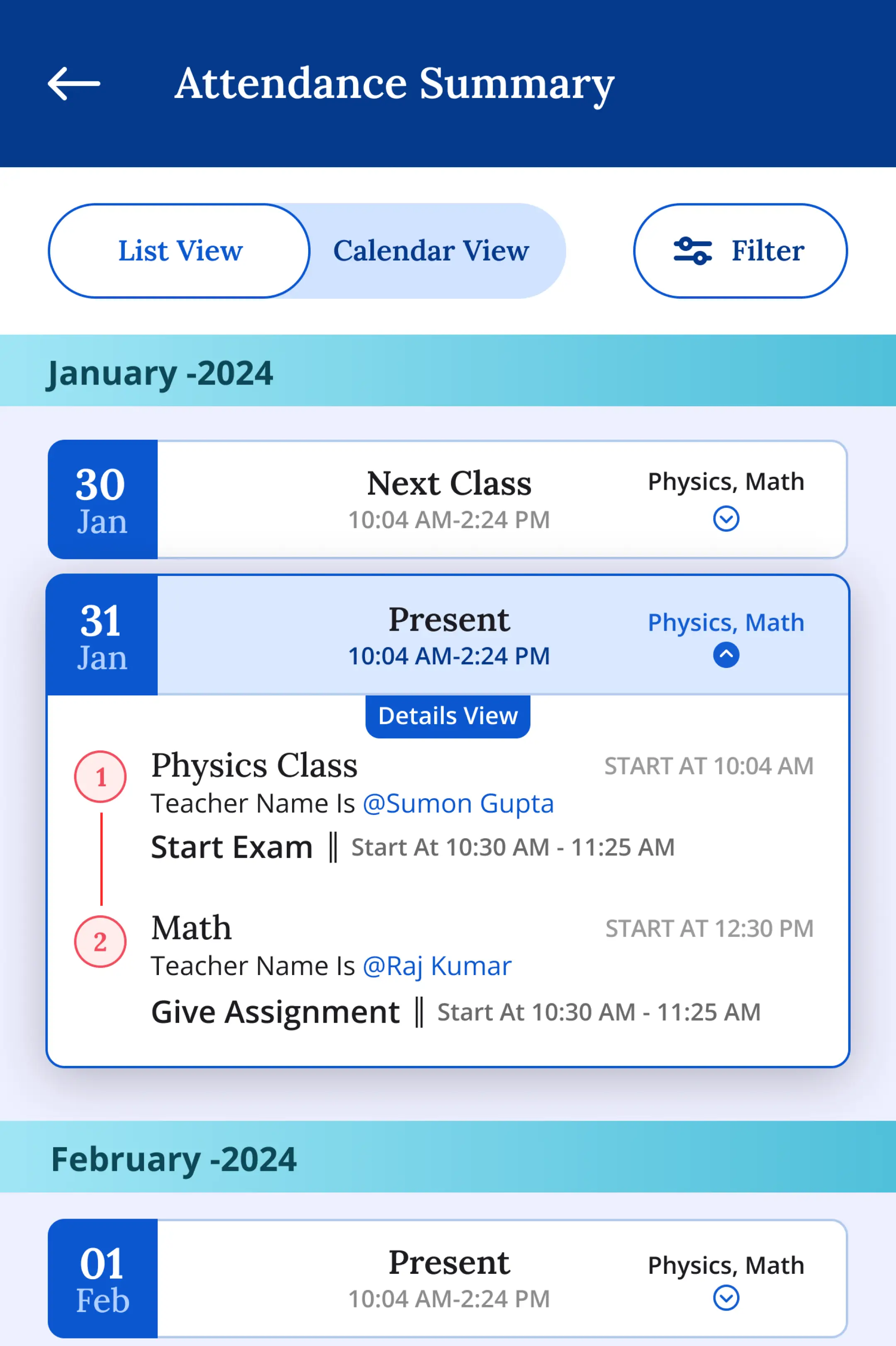Tap the Details View button
This screenshot has width=896, height=1346.
(448, 716)
